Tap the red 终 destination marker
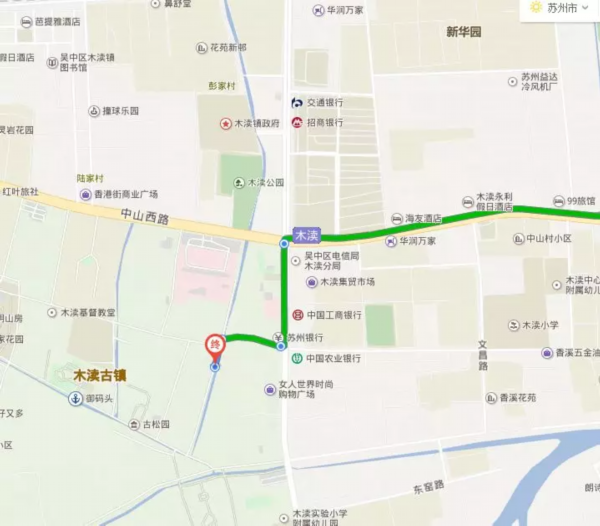 coord(214,347)
